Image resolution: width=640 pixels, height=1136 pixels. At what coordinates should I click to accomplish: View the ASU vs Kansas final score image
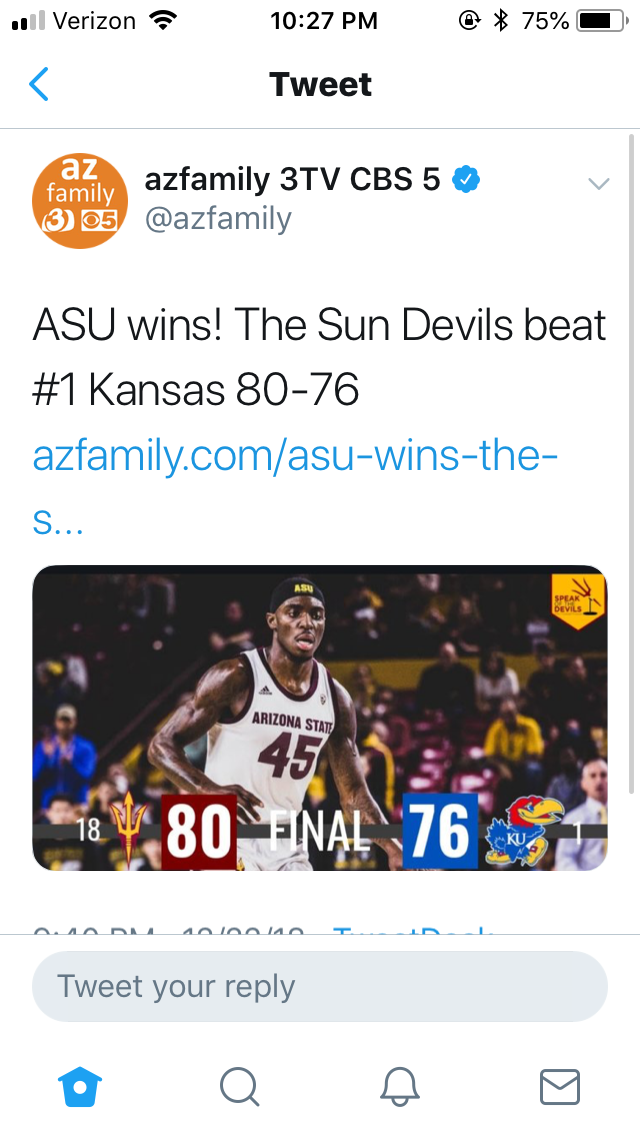point(320,717)
